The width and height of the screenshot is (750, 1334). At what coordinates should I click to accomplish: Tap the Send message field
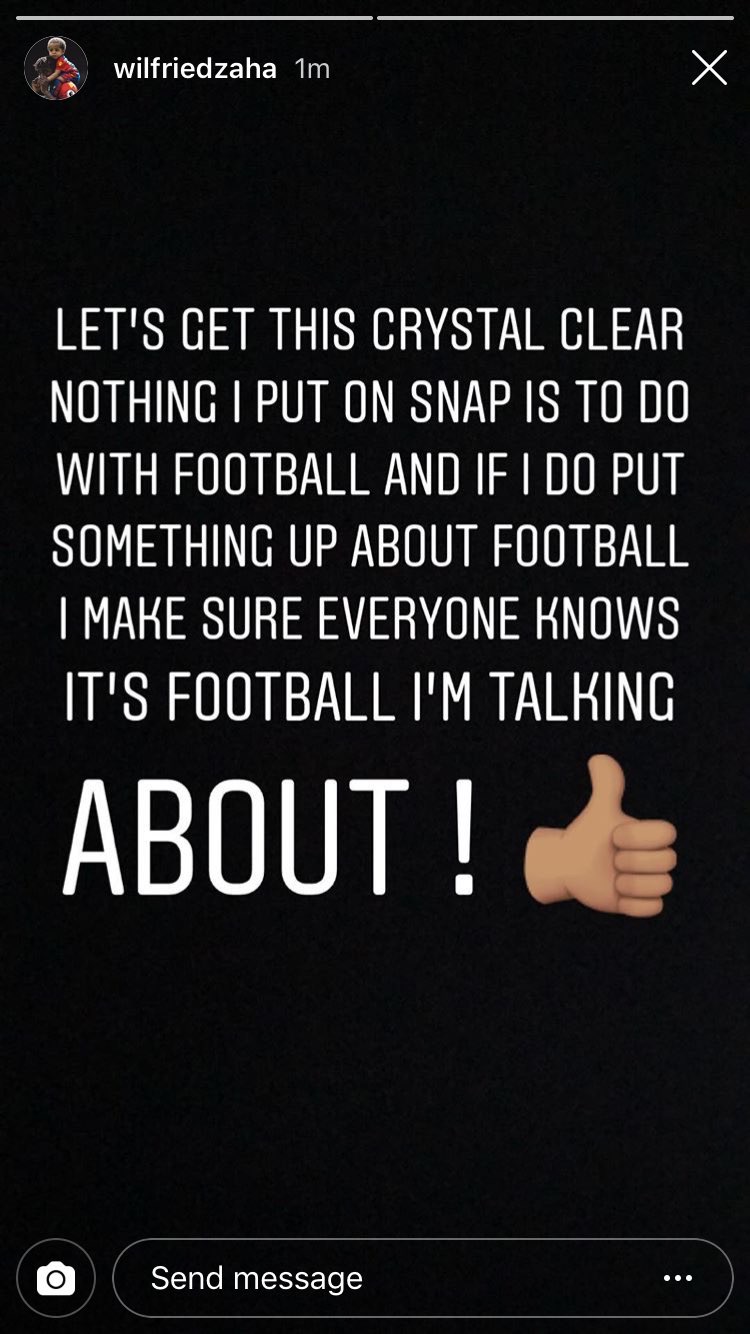click(x=380, y=1278)
